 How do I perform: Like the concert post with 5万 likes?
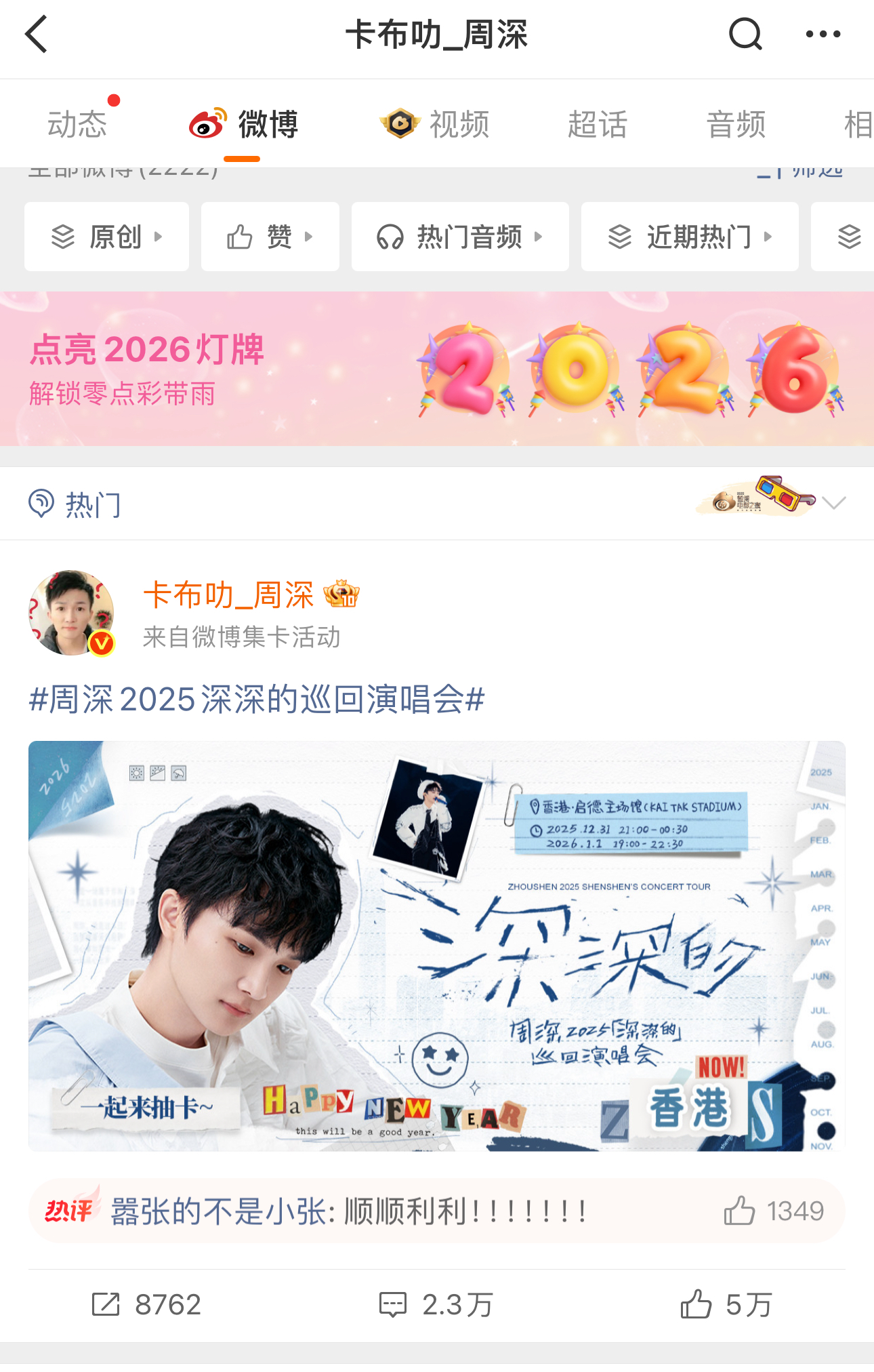[x=726, y=1304]
